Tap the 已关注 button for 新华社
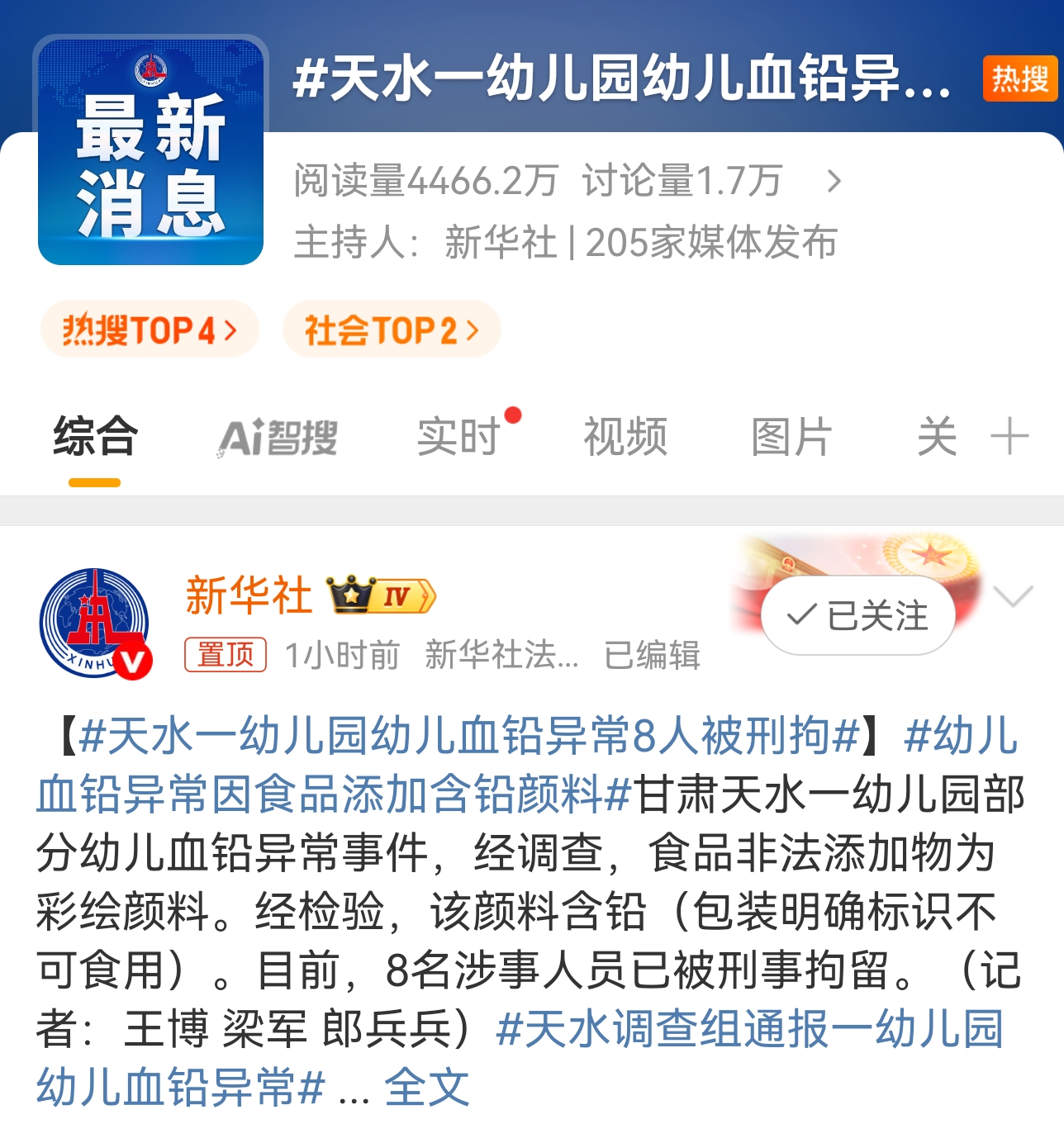 click(858, 616)
